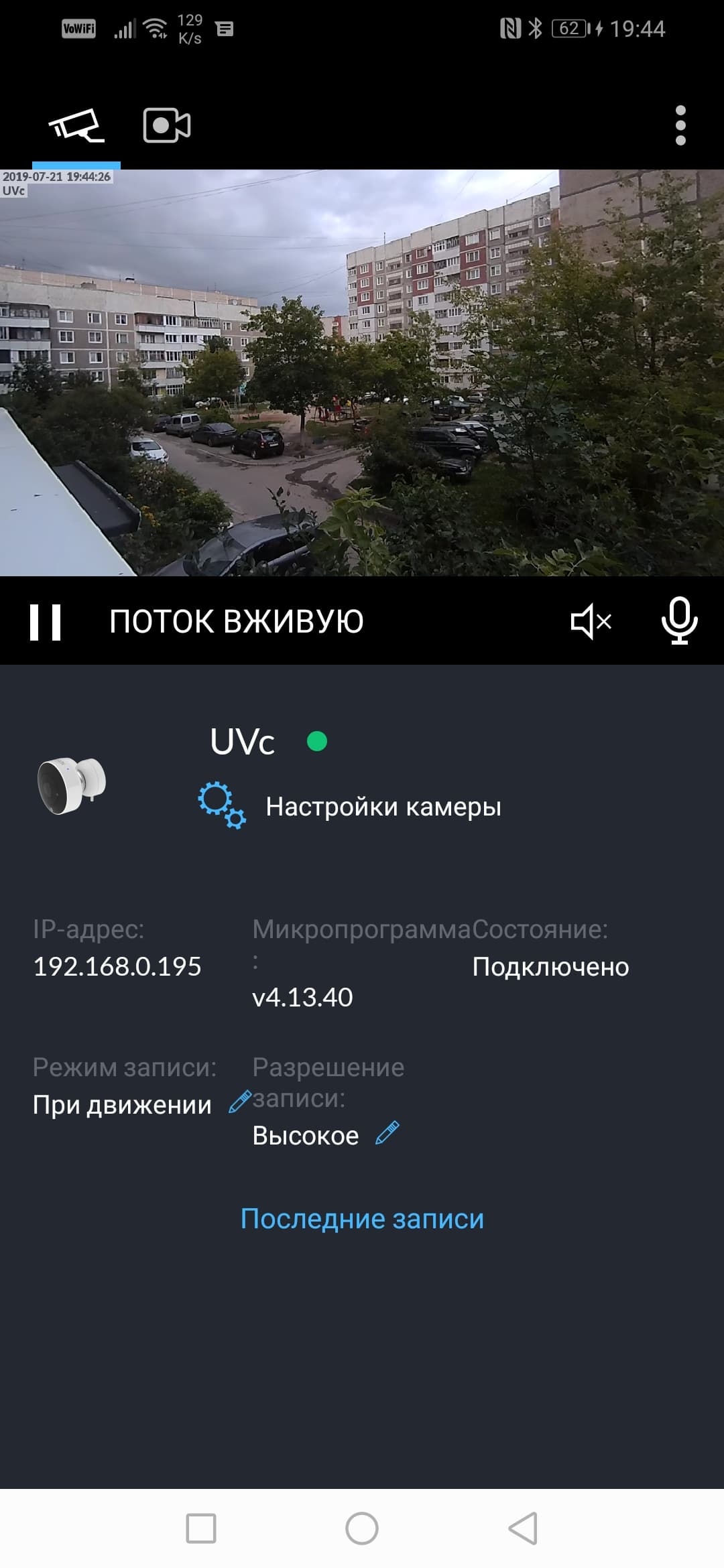Switch to the recordings tab
The image size is (724, 1568).
pyautogui.click(x=167, y=125)
